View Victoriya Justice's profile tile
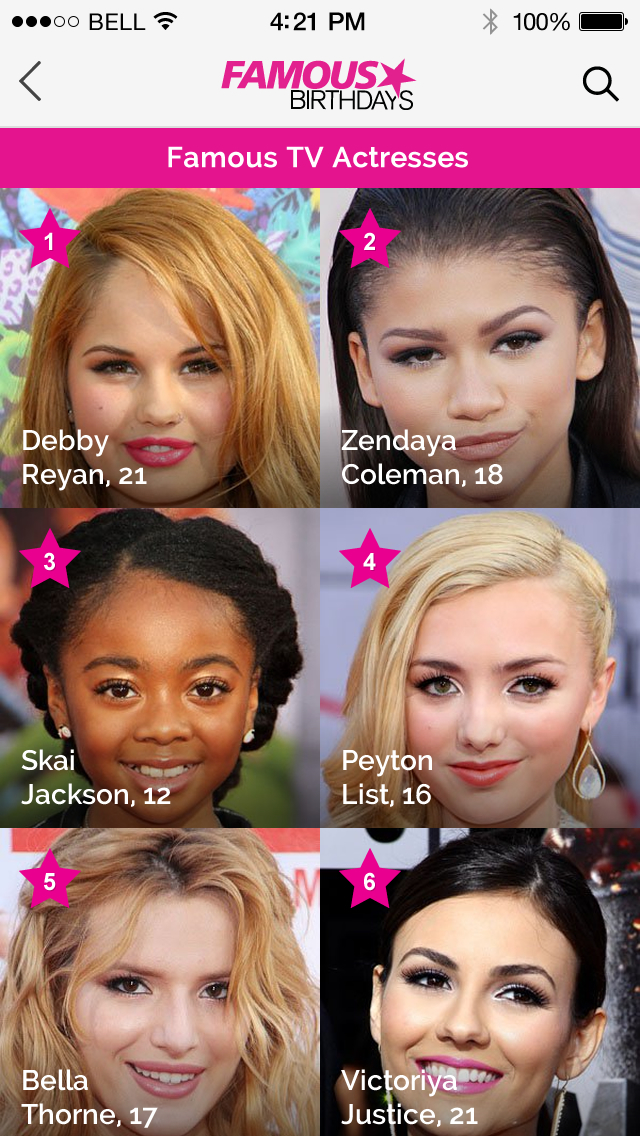This screenshot has height=1136, width=640. click(480, 982)
